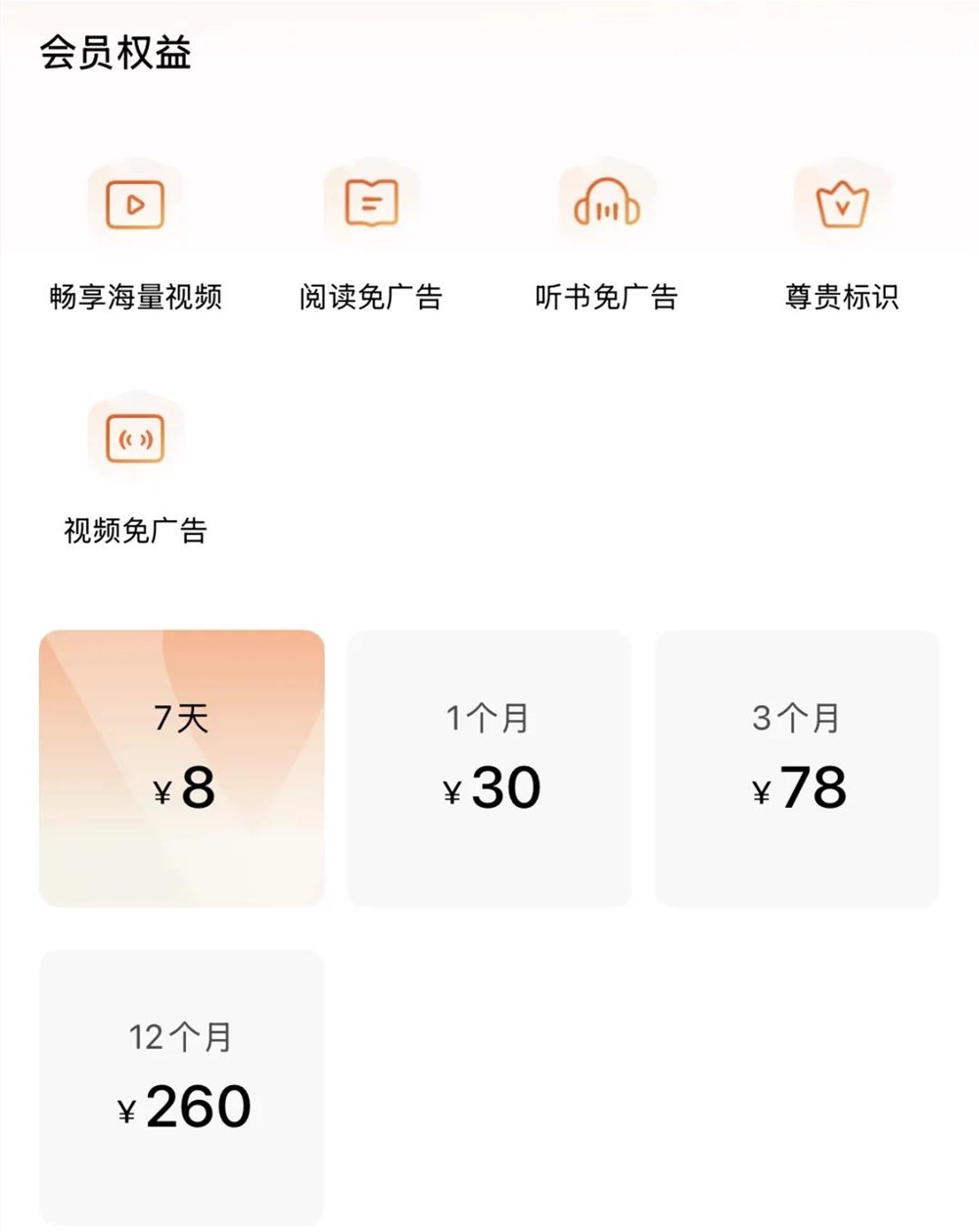Click the ¥30 monthly price
The height and width of the screenshot is (1232, 979).
489,785
